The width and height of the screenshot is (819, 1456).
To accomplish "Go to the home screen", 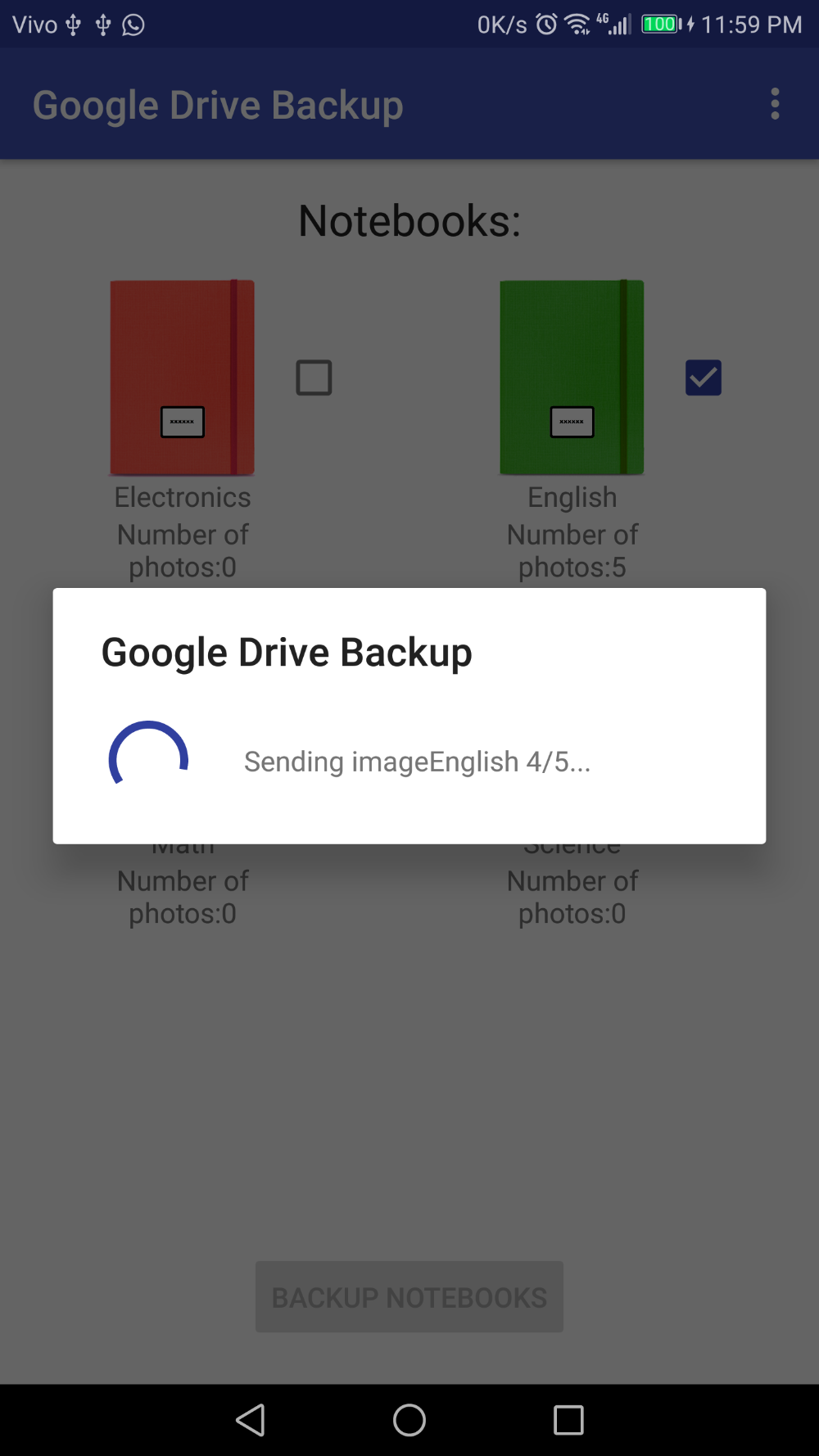I will [x=409, y=1420].
